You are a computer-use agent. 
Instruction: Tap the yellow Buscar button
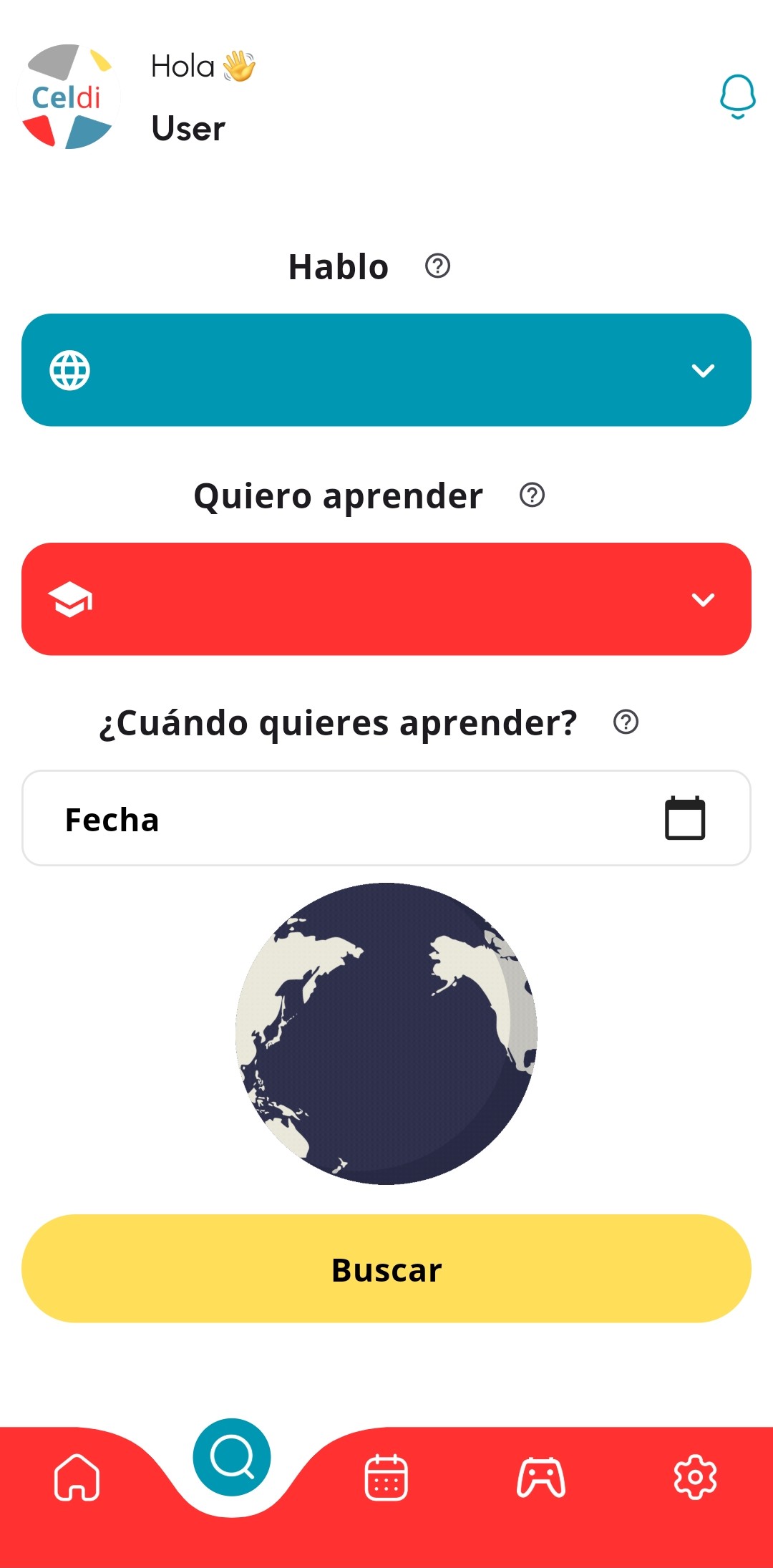(x=386, y=1269)
